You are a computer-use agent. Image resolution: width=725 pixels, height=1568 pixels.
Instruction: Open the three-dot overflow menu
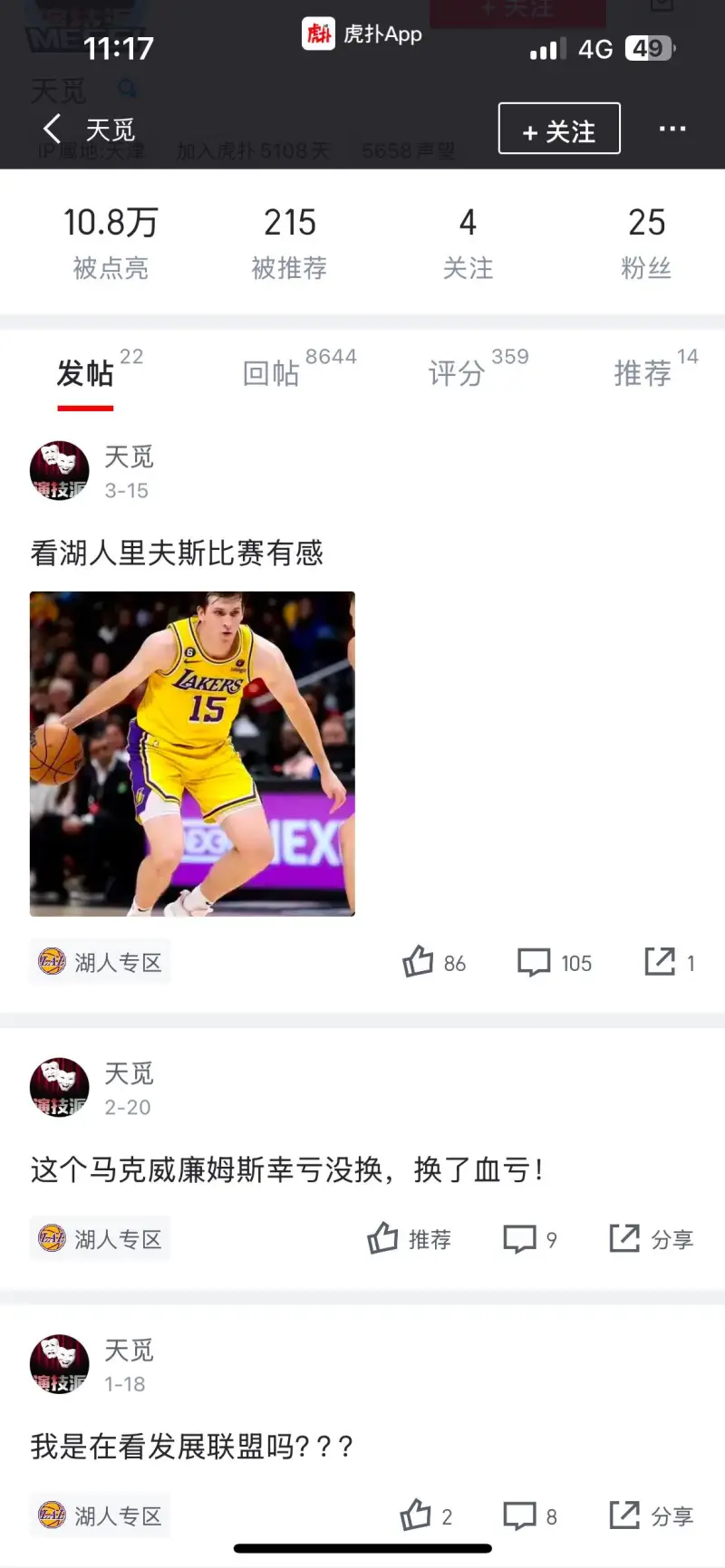click(672, 129)
